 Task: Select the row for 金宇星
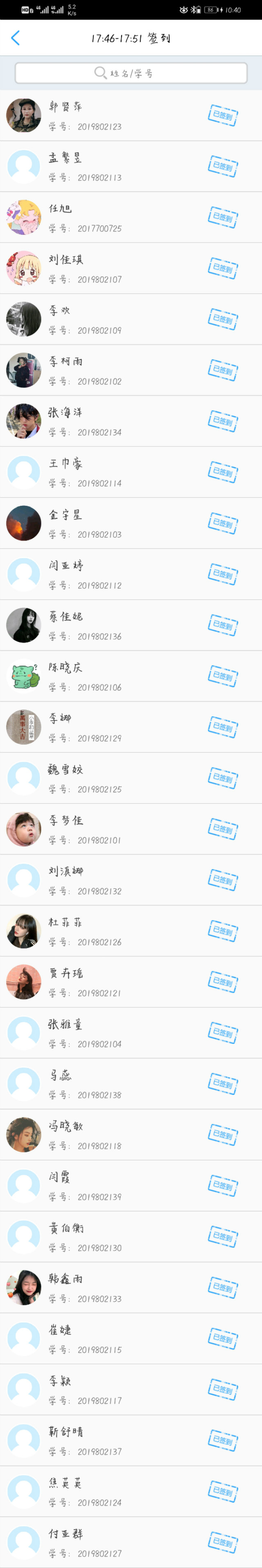(131, 523)
